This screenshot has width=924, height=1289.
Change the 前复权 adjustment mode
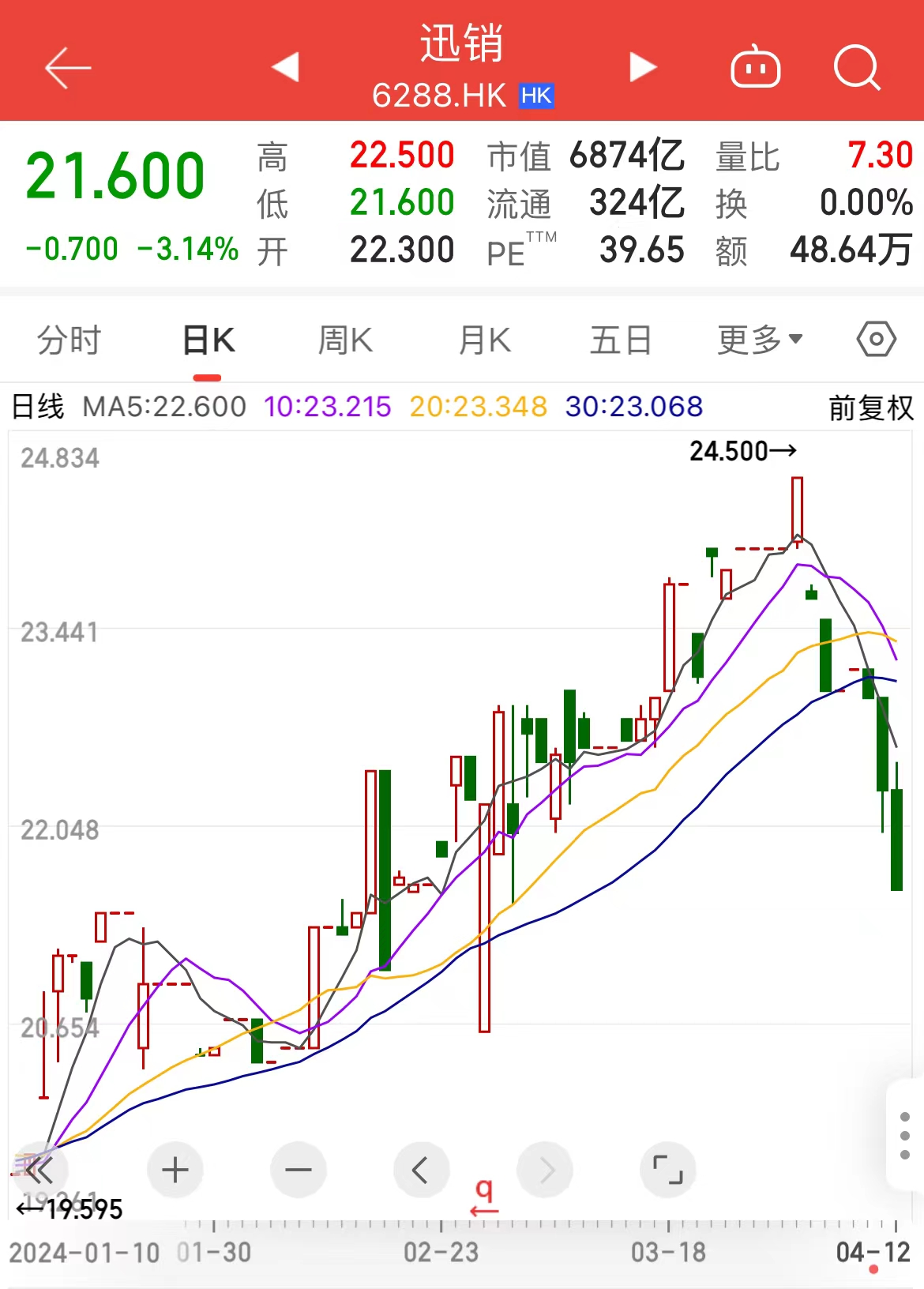(870, 408)
